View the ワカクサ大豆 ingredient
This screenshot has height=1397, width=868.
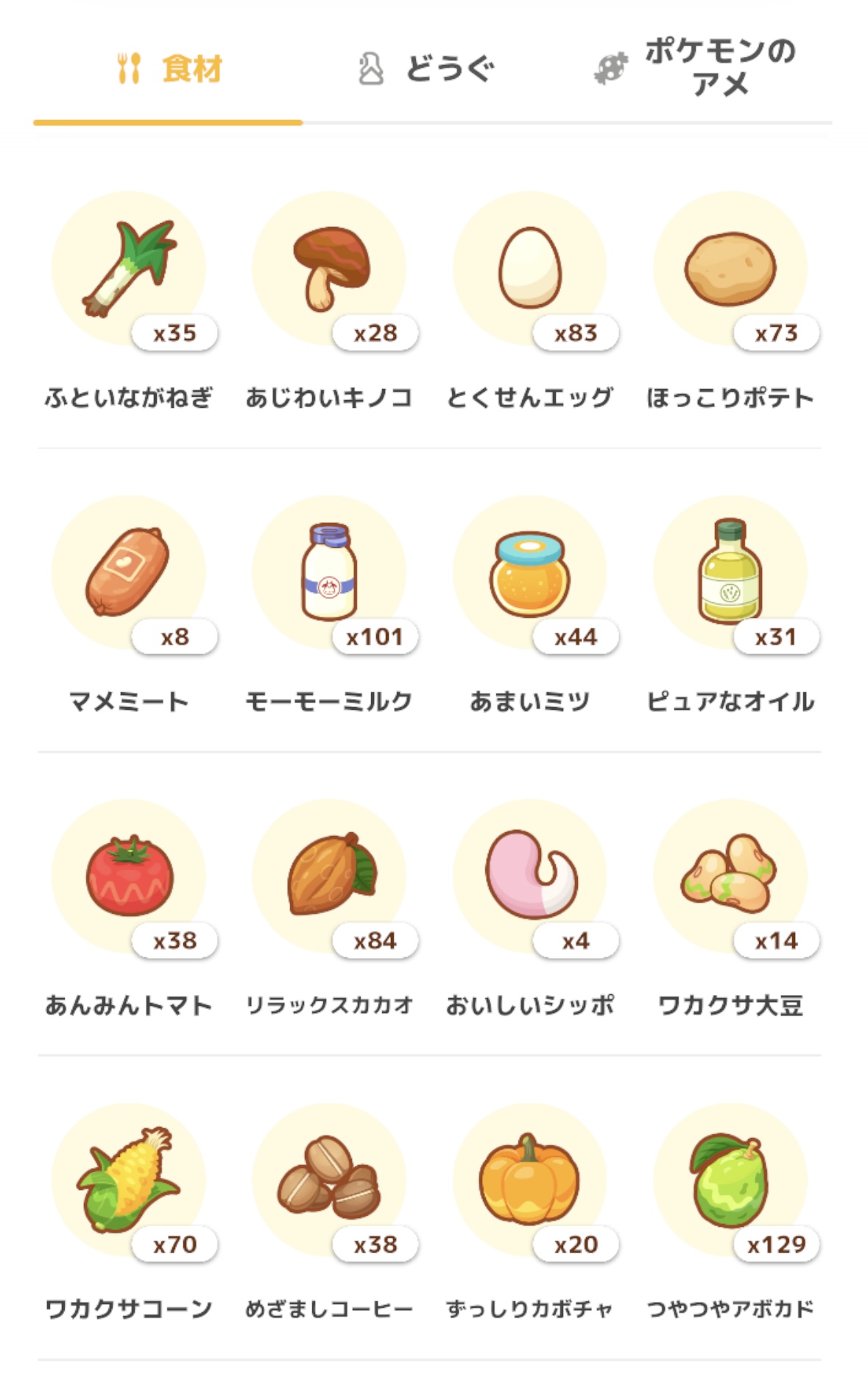[730, 876]
